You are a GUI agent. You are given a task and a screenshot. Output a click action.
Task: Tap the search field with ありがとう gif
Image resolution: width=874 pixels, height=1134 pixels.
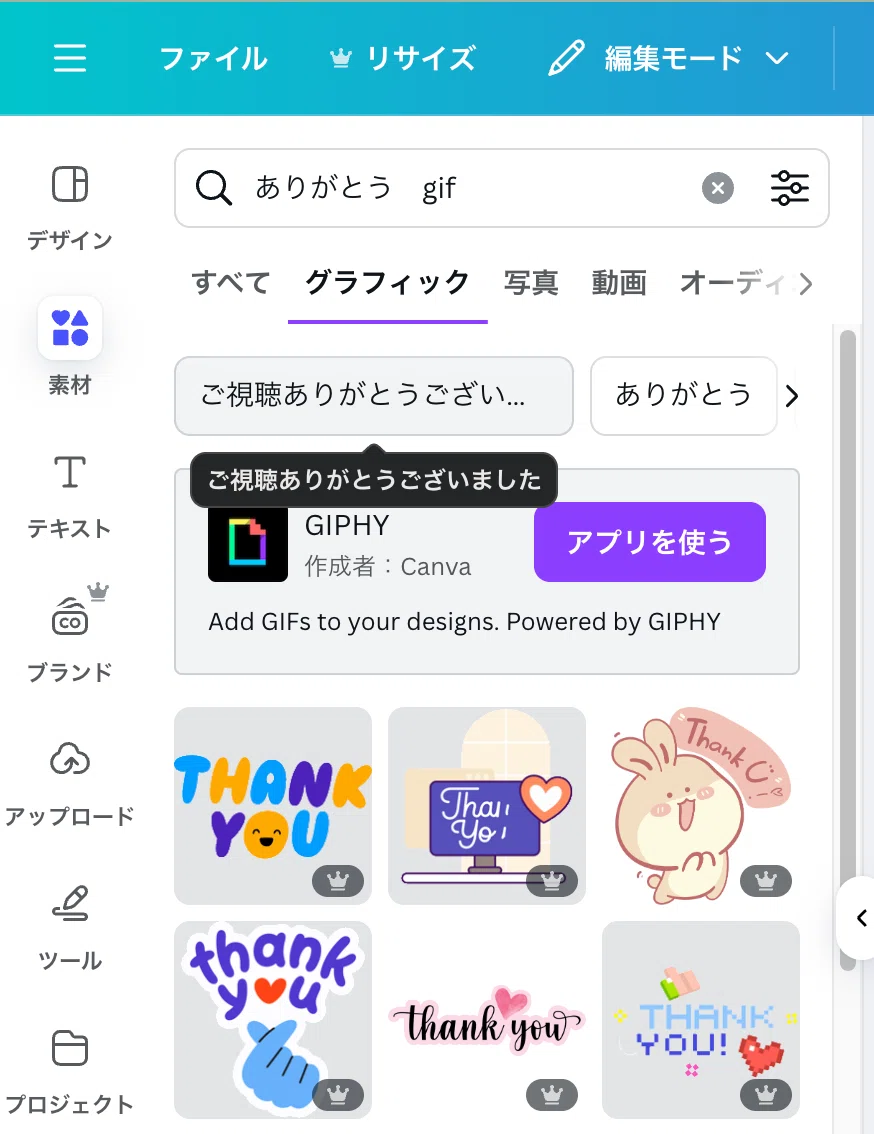pyautogui.click(x=463, y=188)
